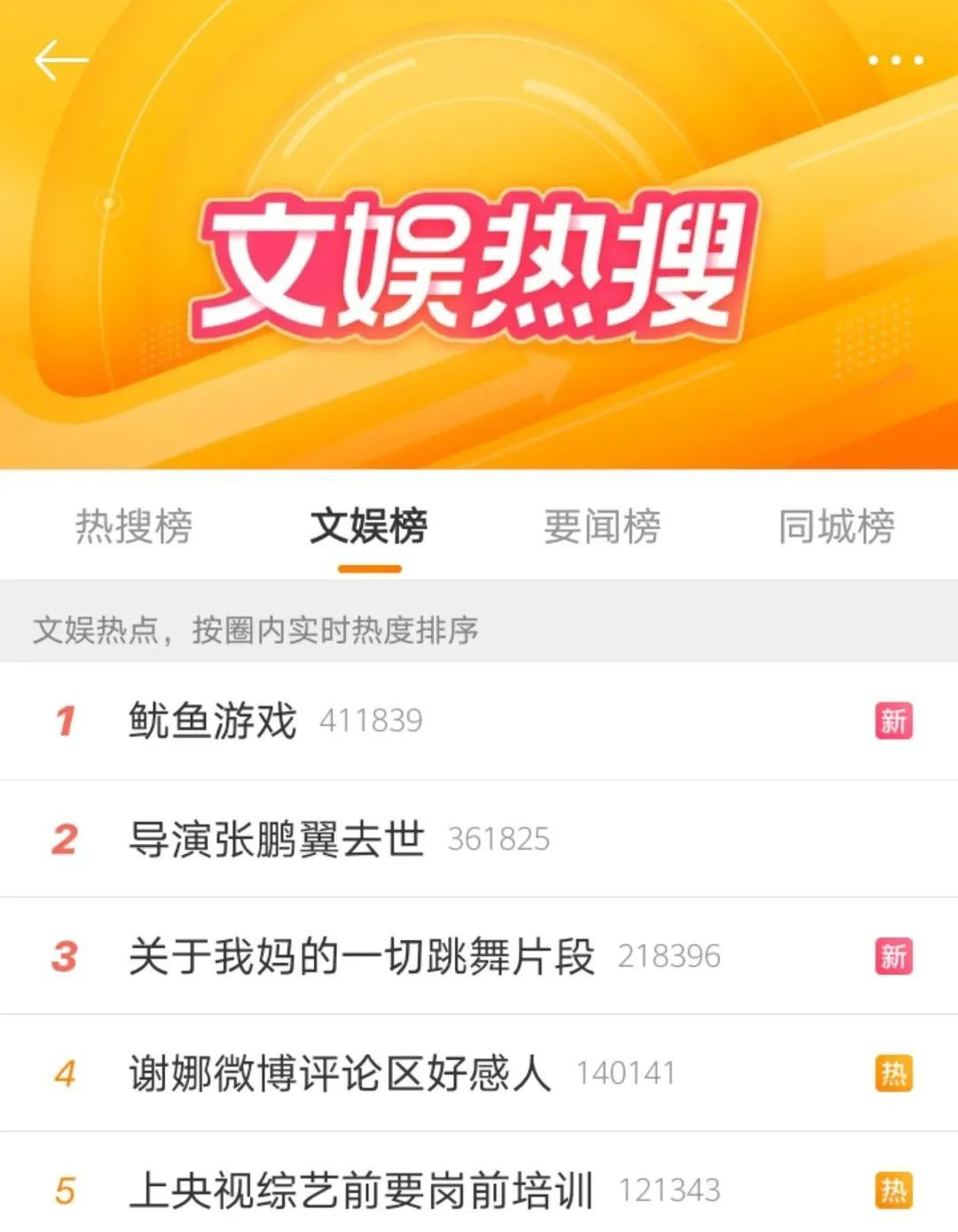Open the 同城榜 tab

tap(836, 526)
